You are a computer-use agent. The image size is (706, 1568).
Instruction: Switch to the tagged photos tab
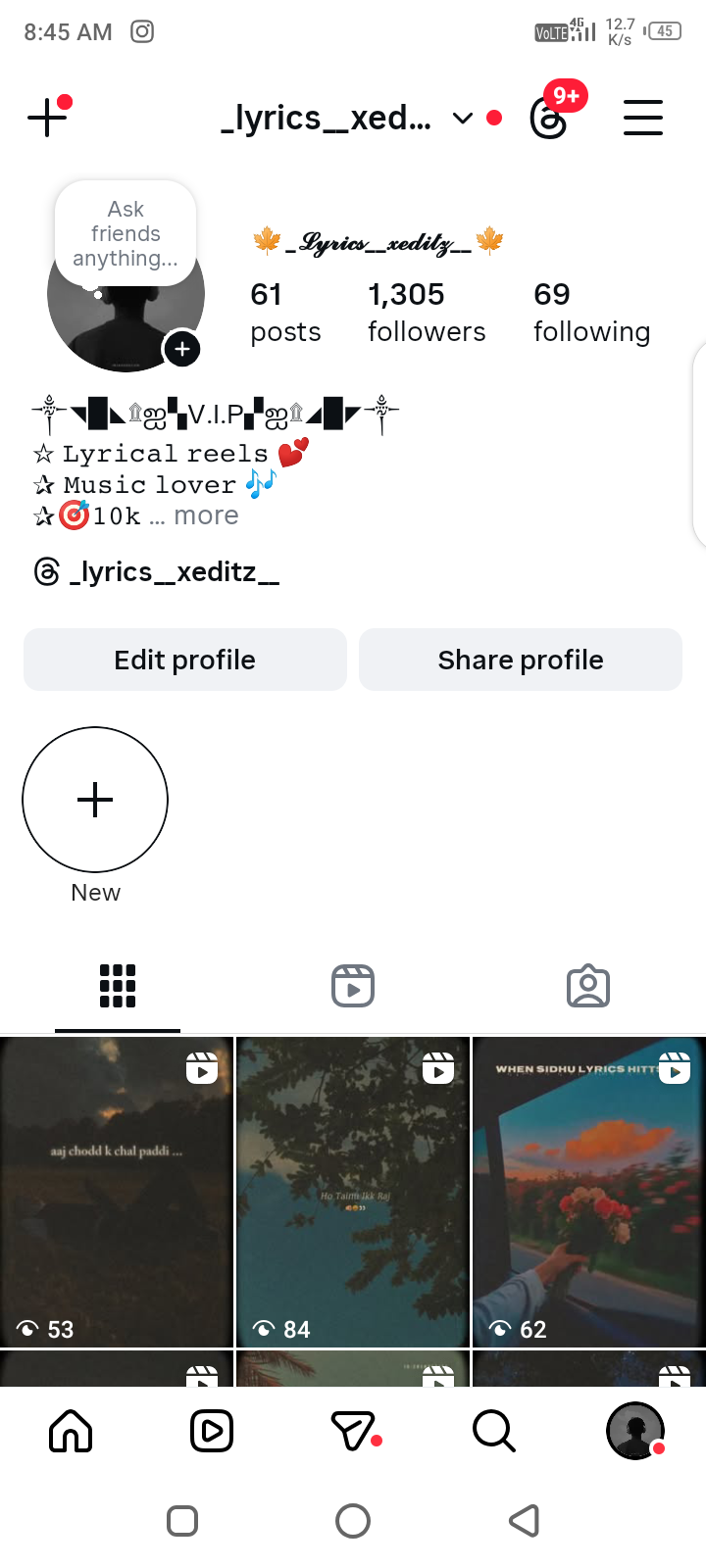tap(588, 986)
